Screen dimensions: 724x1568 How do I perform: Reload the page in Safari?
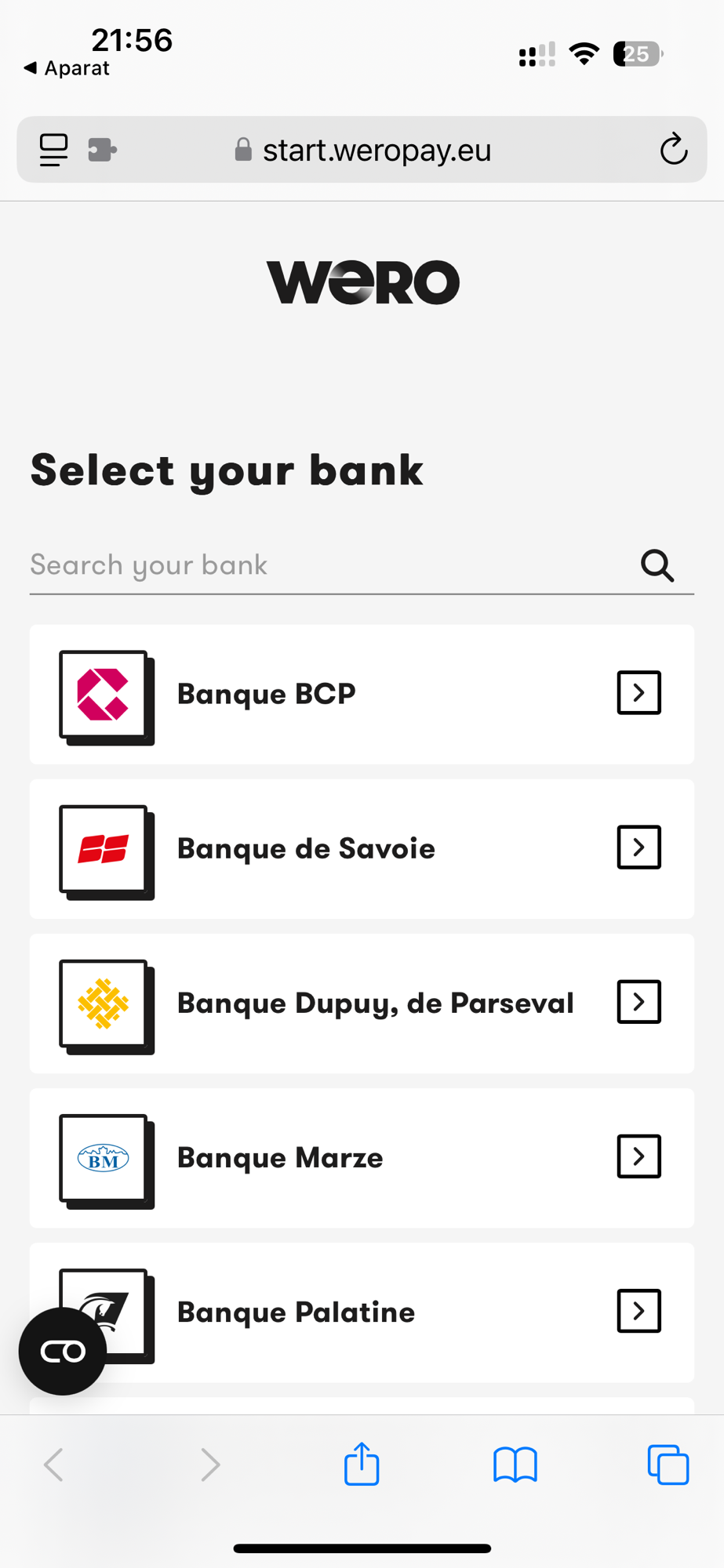click(x=673, y=149)
